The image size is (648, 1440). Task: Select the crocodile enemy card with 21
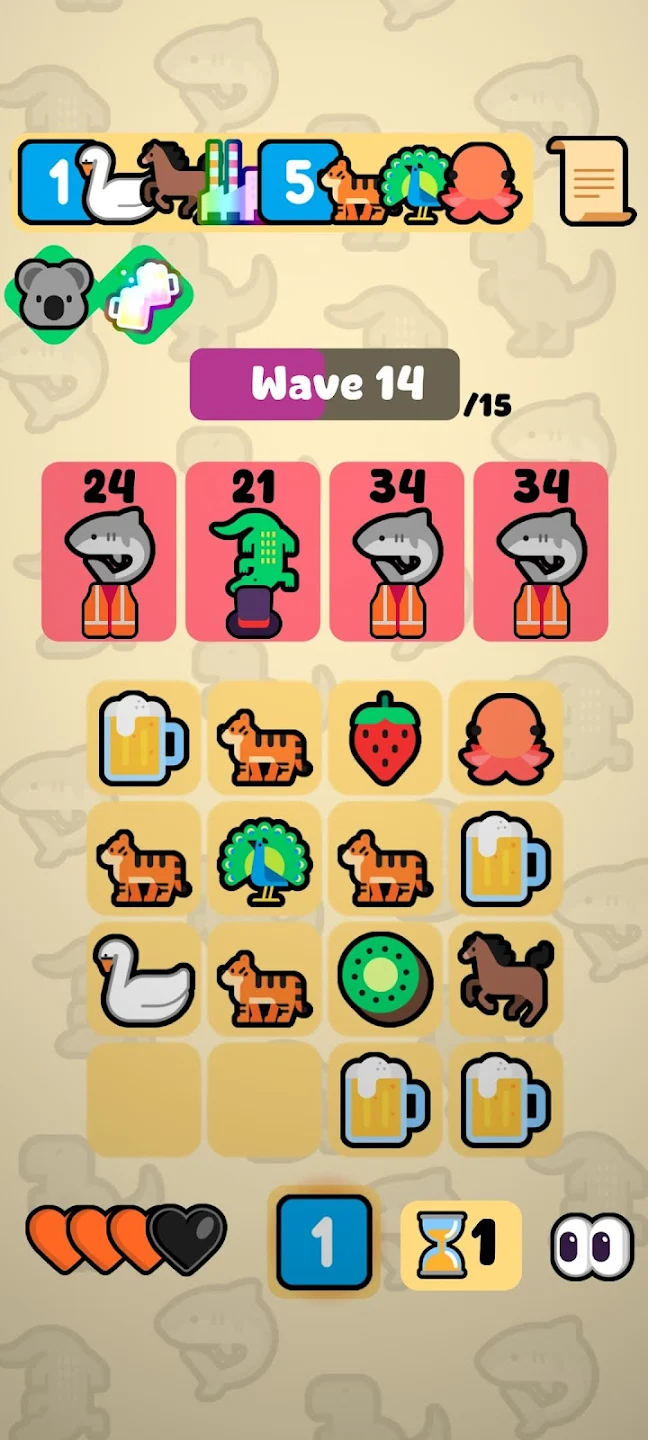(252, 551)
